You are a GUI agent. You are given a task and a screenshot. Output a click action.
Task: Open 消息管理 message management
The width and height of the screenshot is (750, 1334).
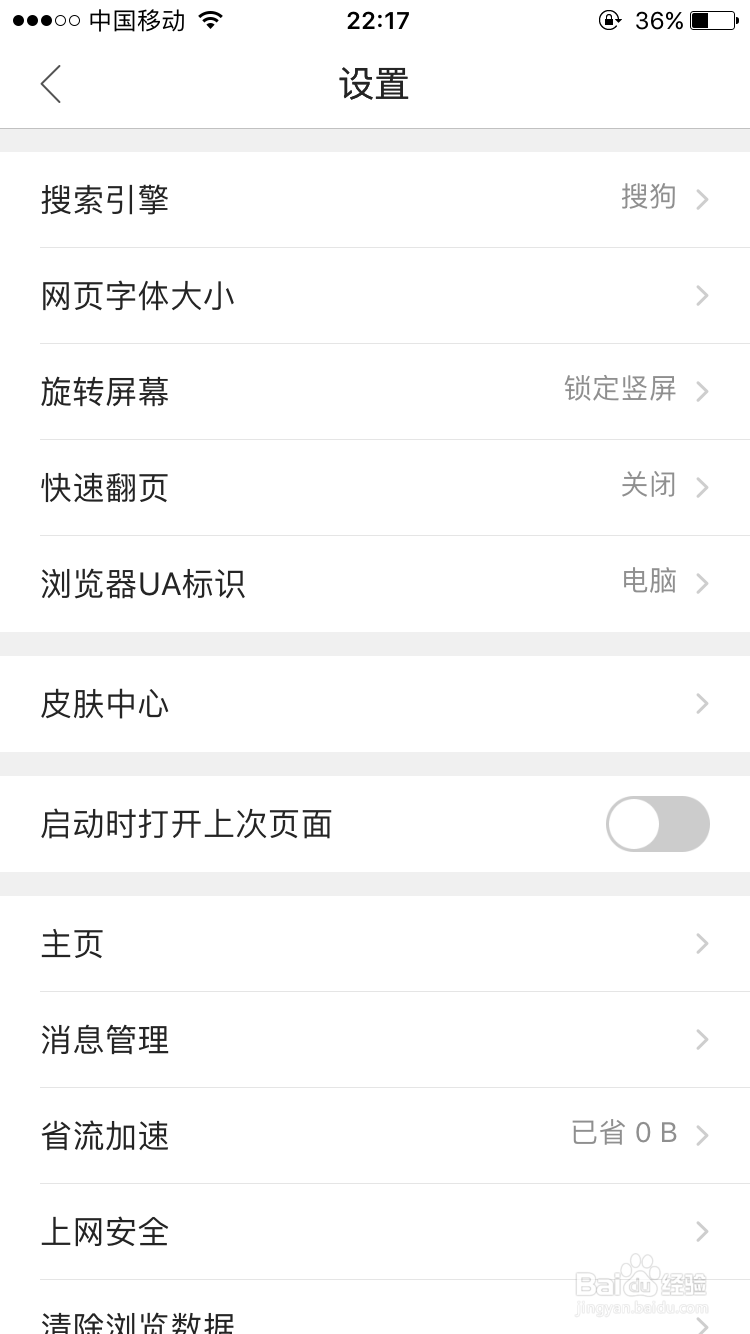point(375,1040)
